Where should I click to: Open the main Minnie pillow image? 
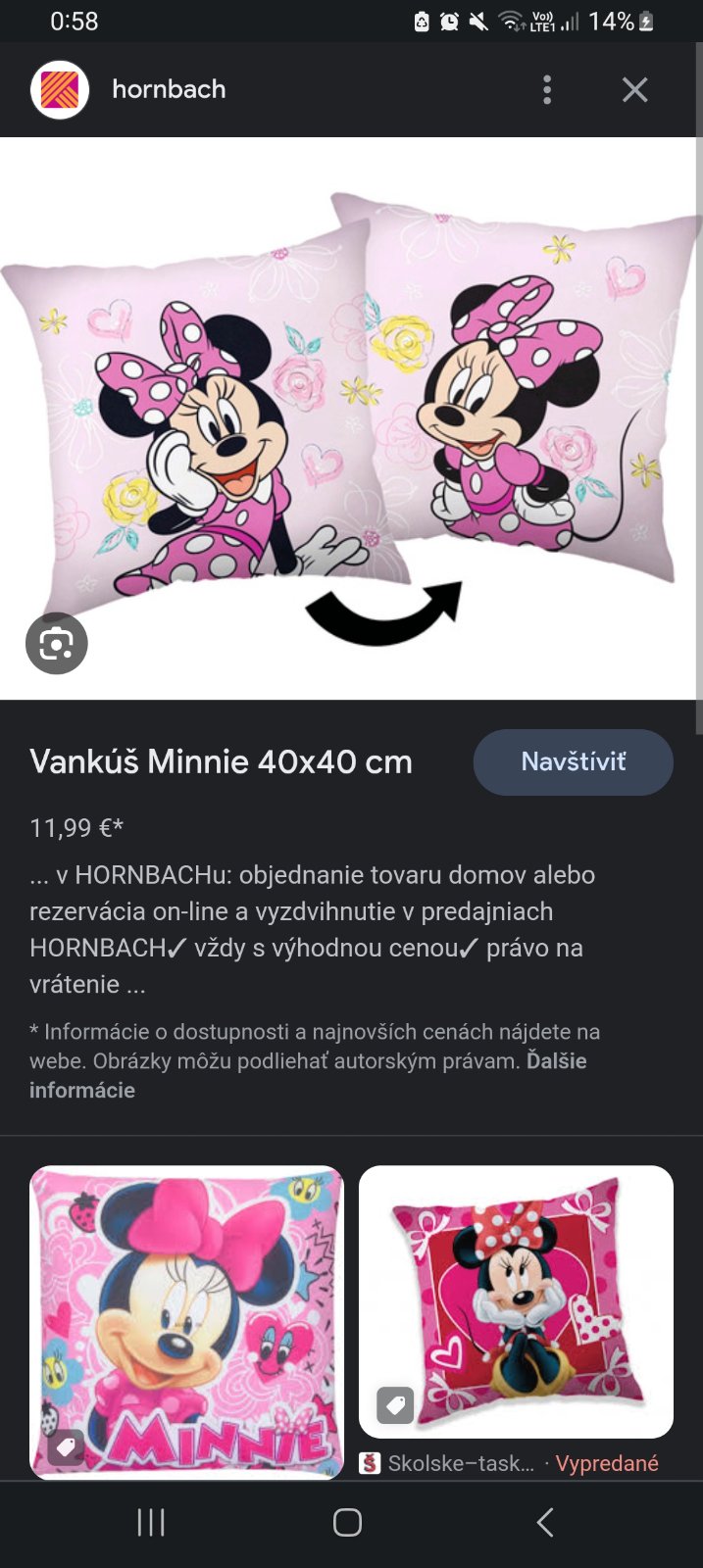[351, 412]
